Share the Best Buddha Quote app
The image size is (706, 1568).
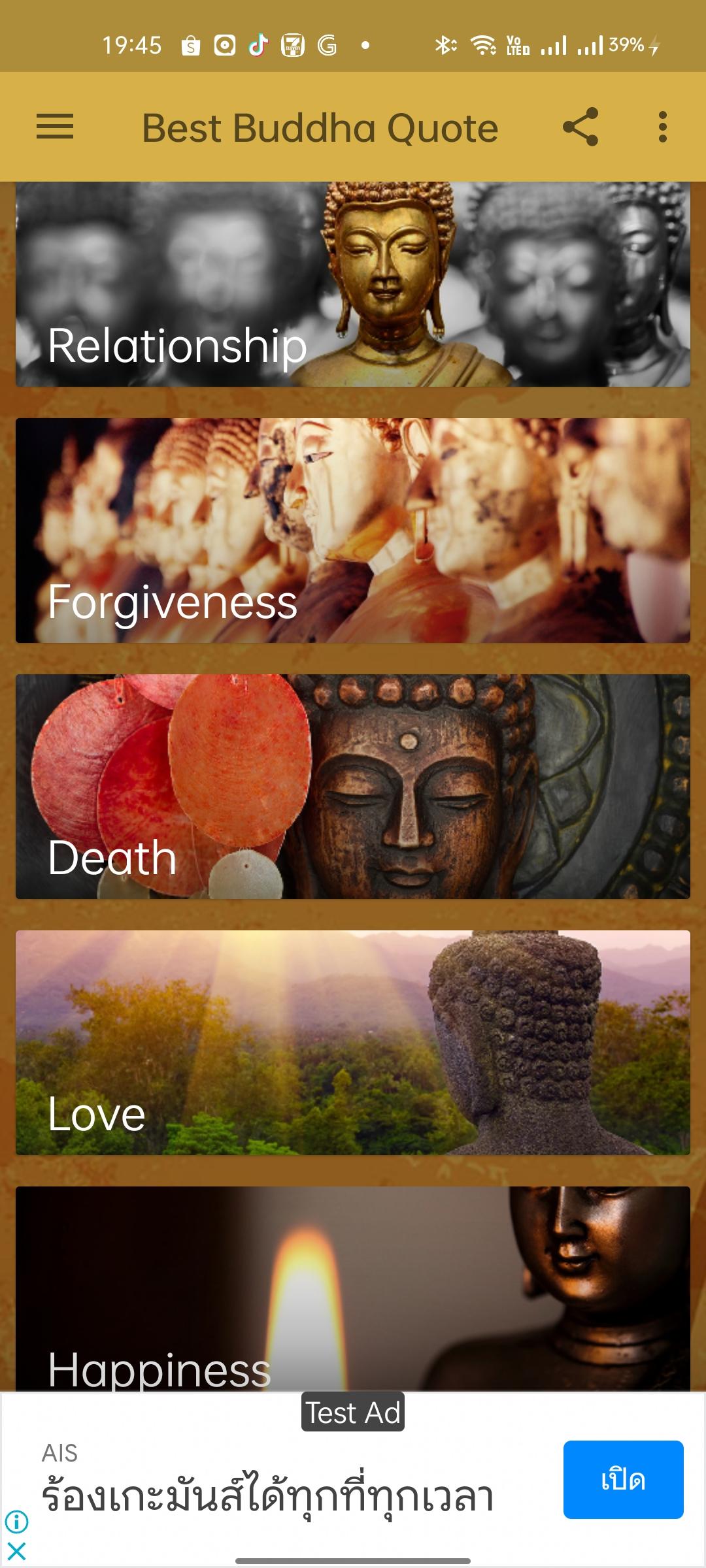point(580,127)
